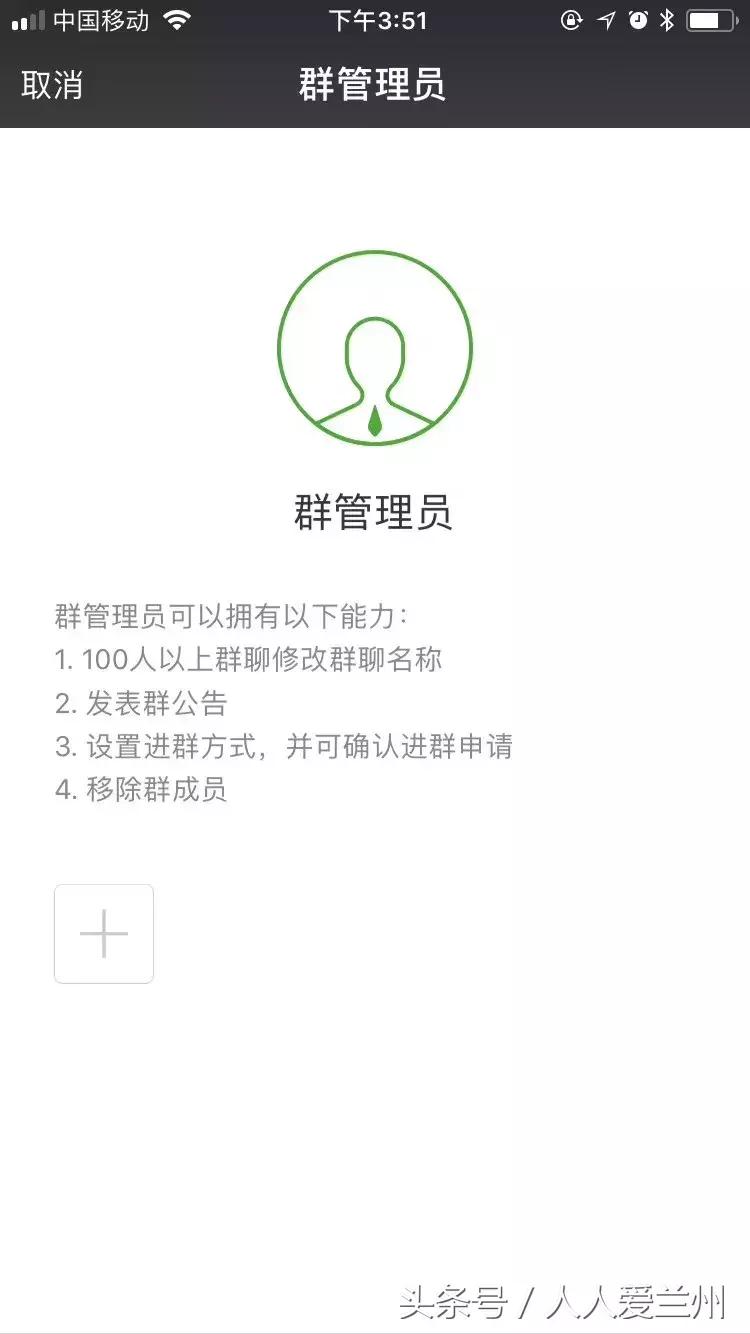Tap the location arrow icon in status bar
Viewport: 750px width, 1334px height.
[606, 19]
